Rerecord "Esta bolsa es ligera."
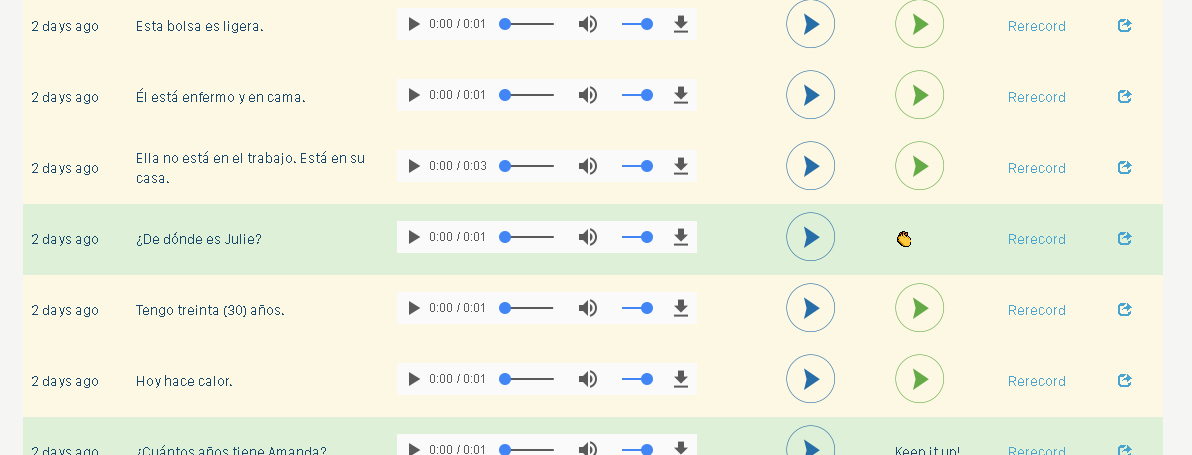 pos(1036,26)
